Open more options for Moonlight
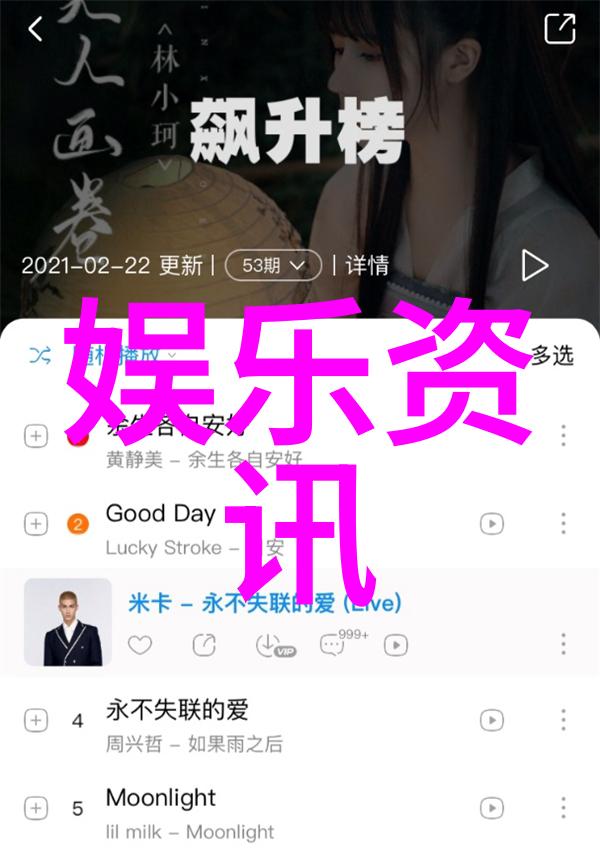600x865 pixels. [x=563, y=807]
